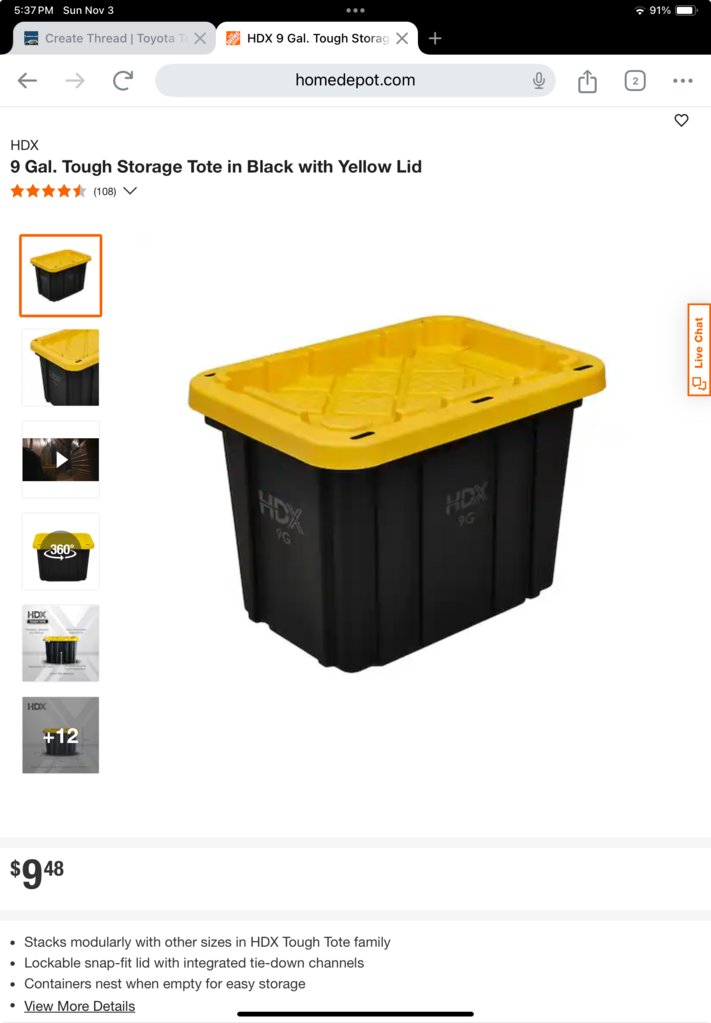View the +12 more images

point(61,735)
